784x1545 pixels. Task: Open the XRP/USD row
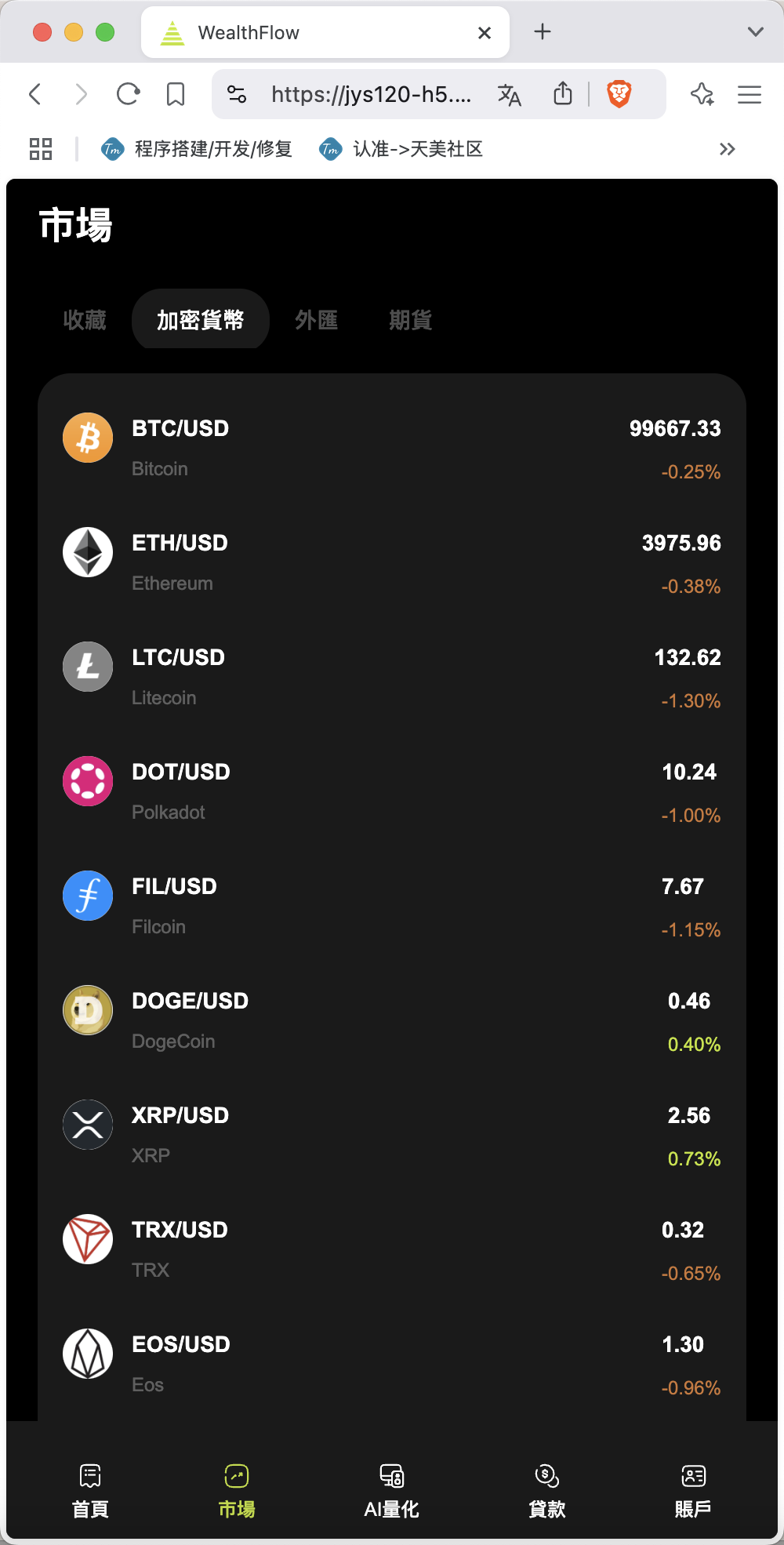392,1136
